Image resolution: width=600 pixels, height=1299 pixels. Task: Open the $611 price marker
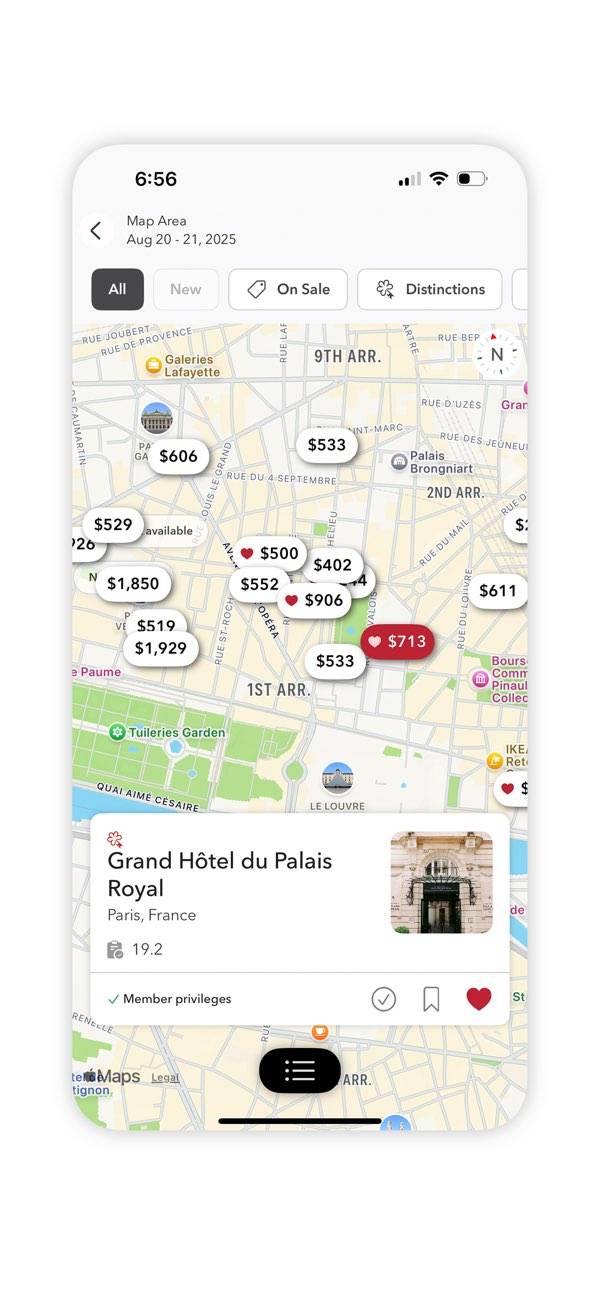(497, 590)
